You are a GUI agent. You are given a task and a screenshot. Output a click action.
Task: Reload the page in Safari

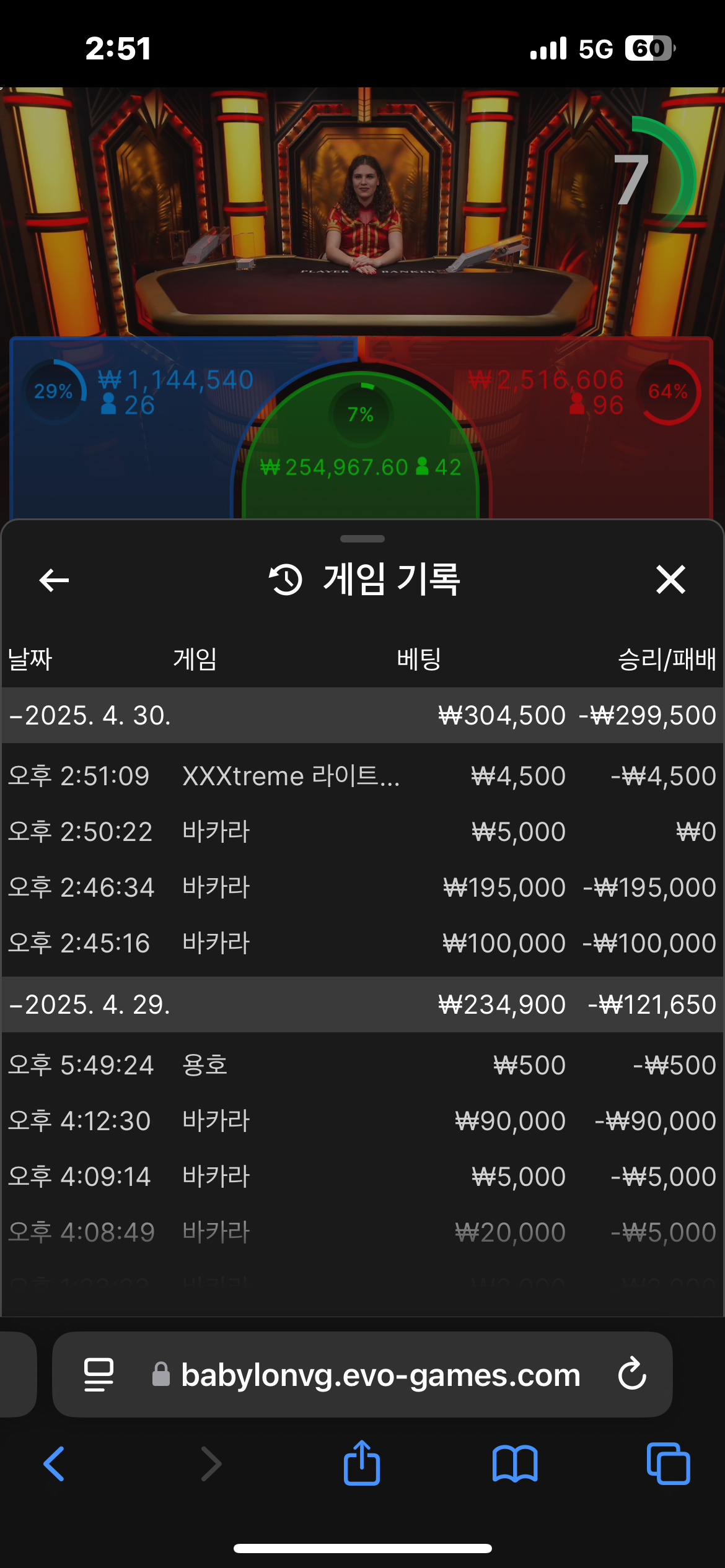tap(632, 1375)
